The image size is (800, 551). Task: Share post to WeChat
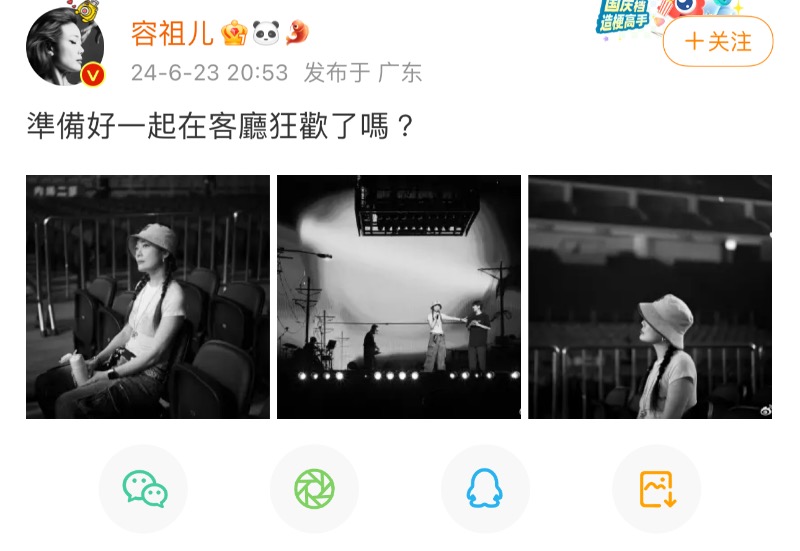coord(144,489)
